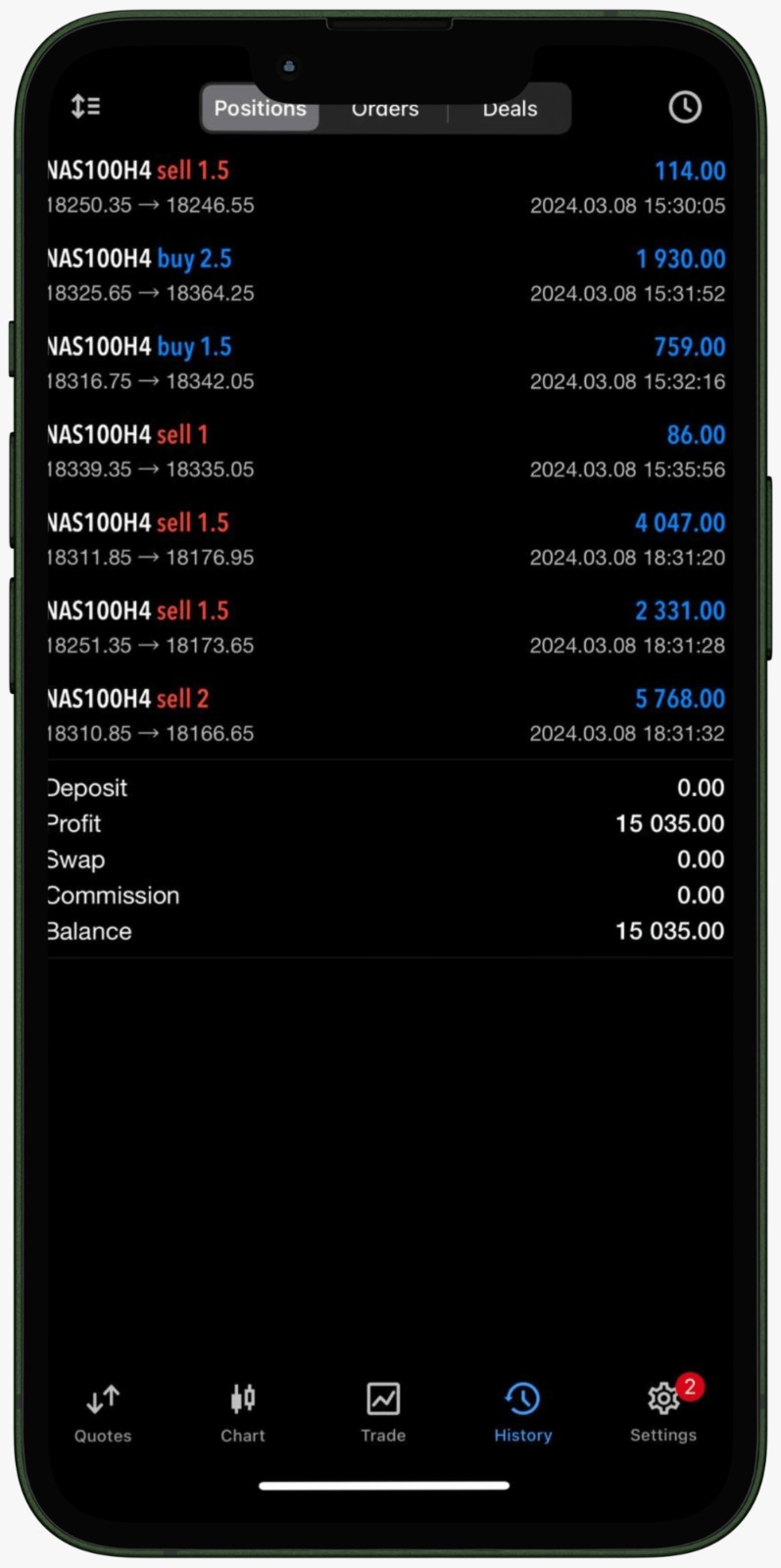Select the Positions segment

tap(261, 108)
